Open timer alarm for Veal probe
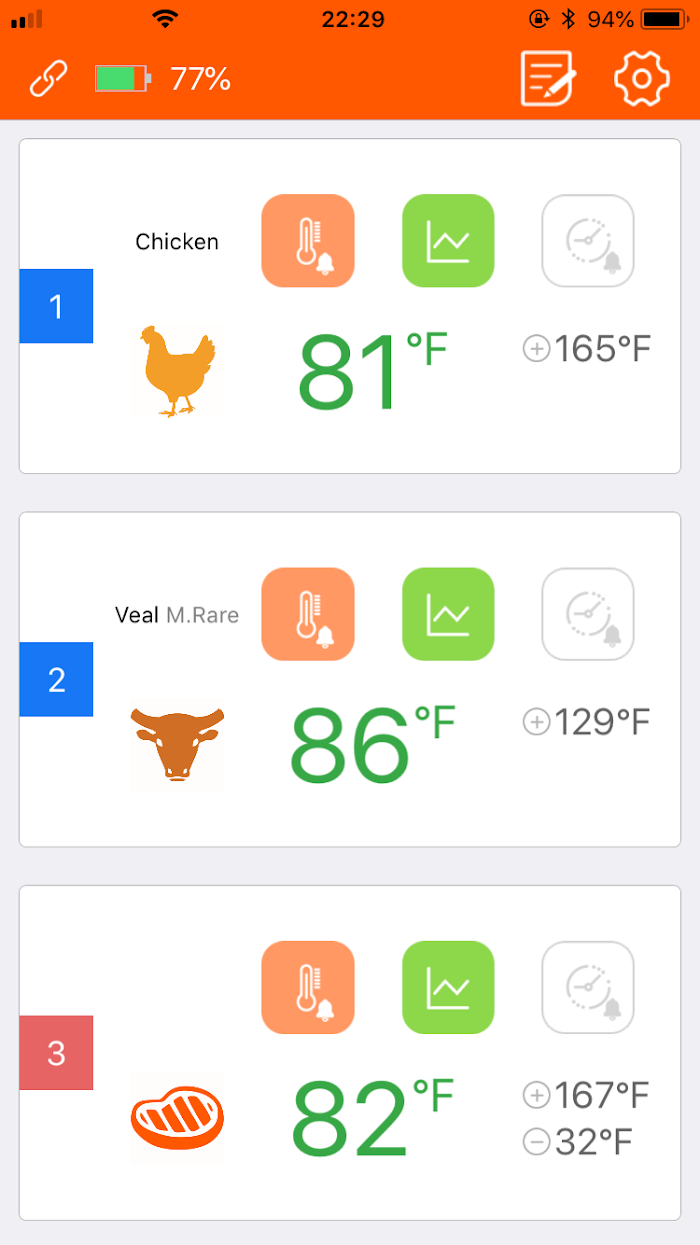 (x=588, y=614)
